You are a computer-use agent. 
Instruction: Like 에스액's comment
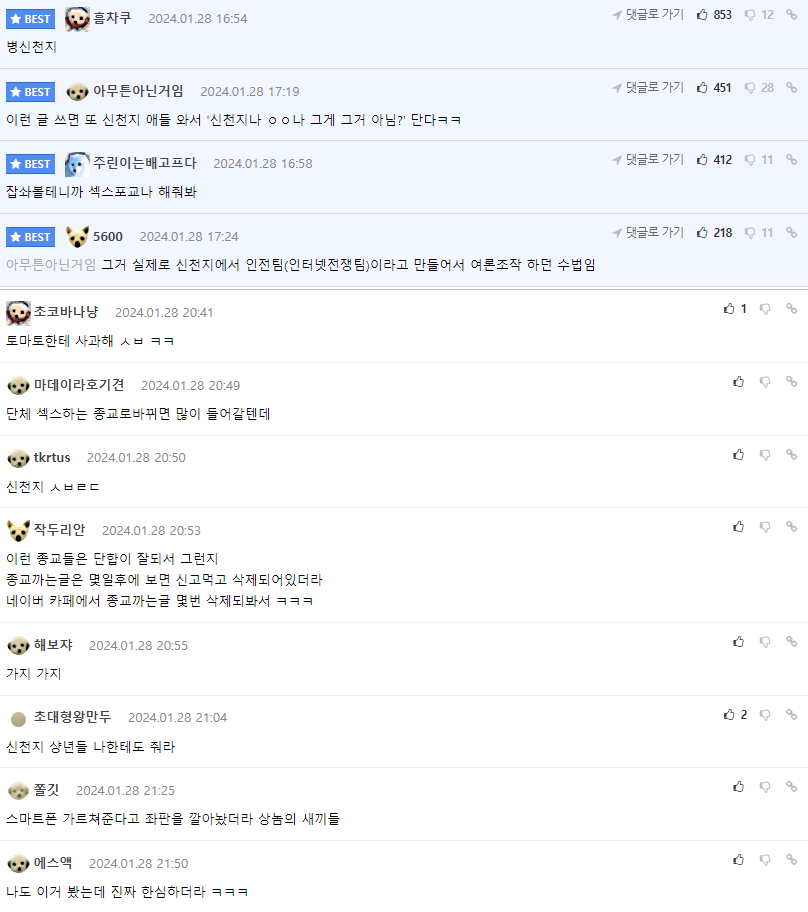(x=738, y=860)
